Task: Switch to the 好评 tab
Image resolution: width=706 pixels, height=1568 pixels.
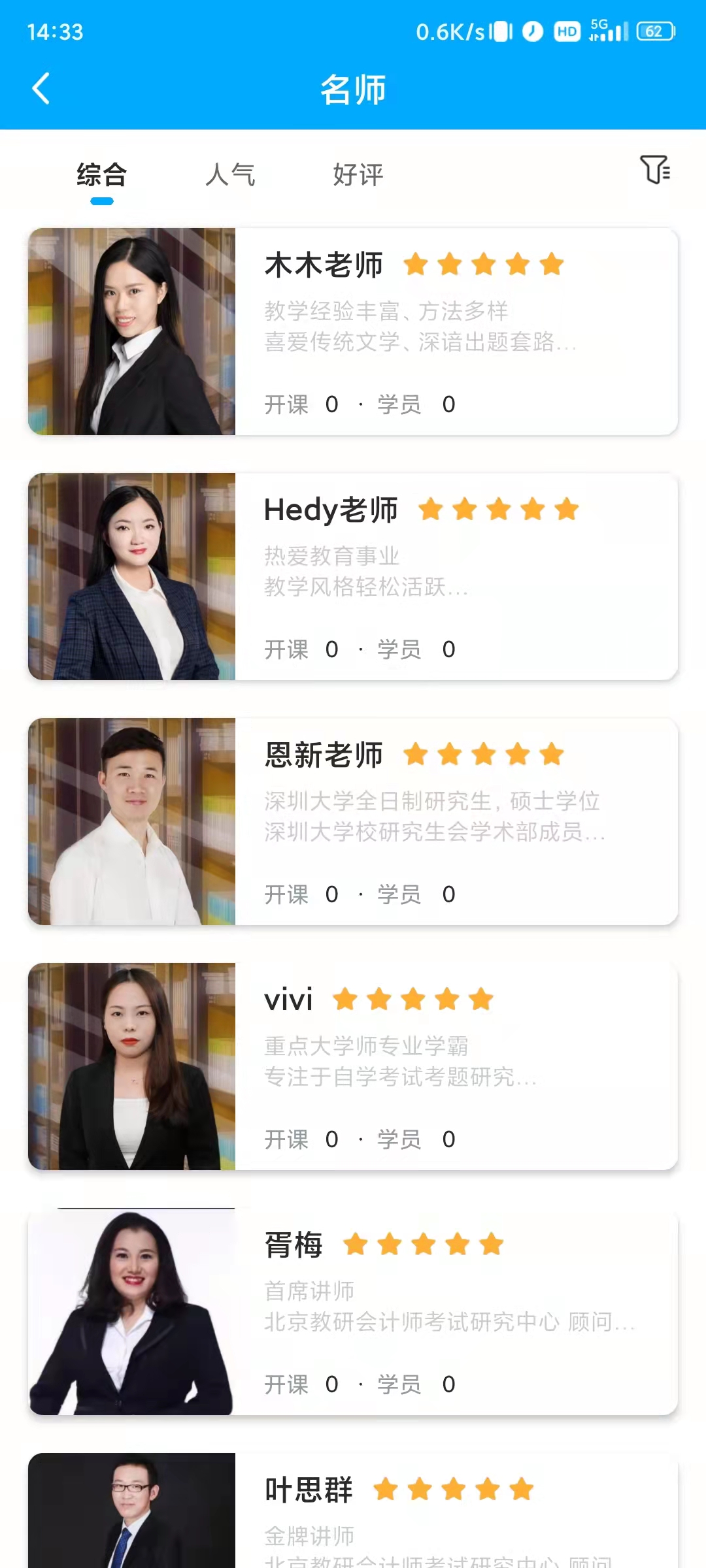Action: 358,174
